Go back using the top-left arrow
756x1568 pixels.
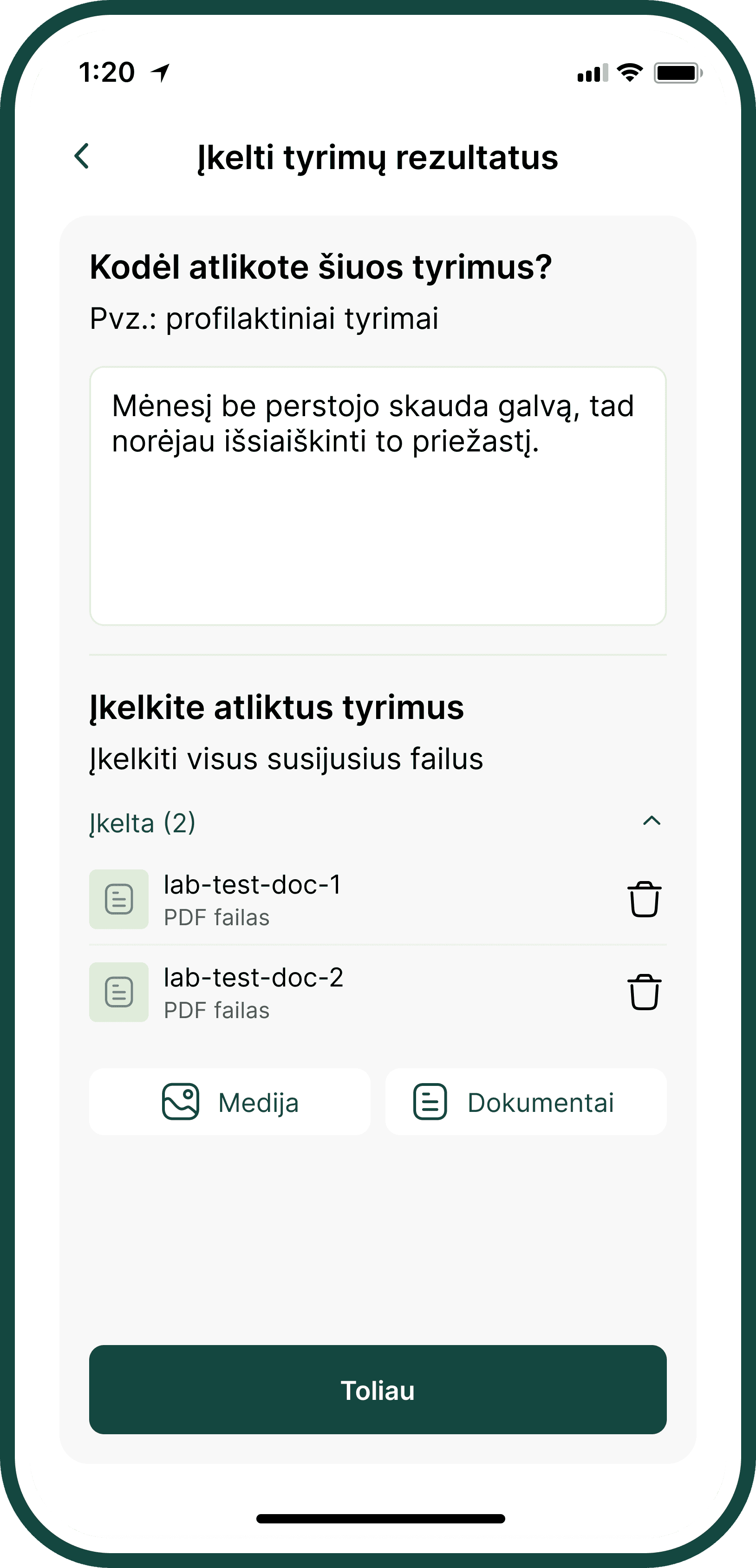tap(82, 156)
